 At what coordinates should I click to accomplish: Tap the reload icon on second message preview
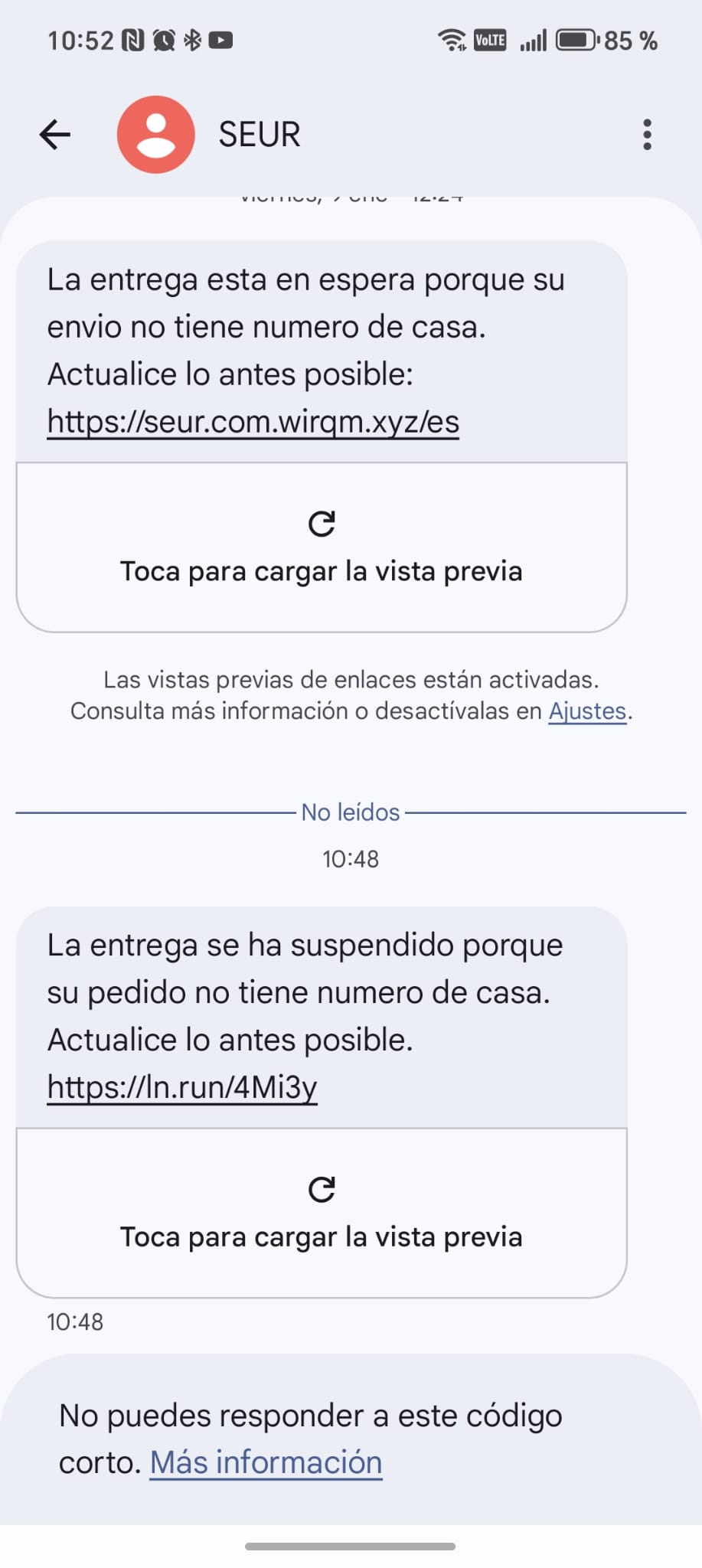[x=322, y=1189]
